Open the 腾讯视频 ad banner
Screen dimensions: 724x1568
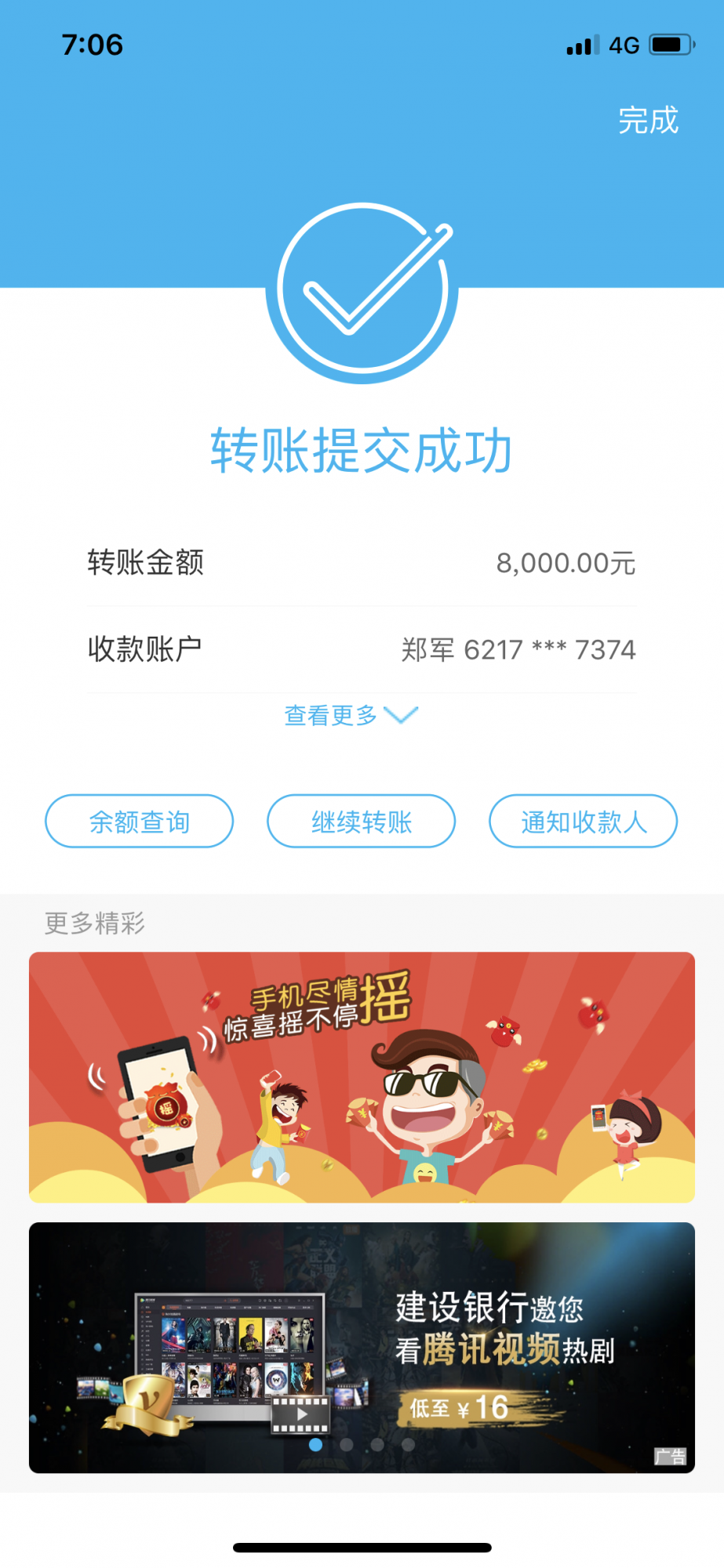(x=362, y=1346)
